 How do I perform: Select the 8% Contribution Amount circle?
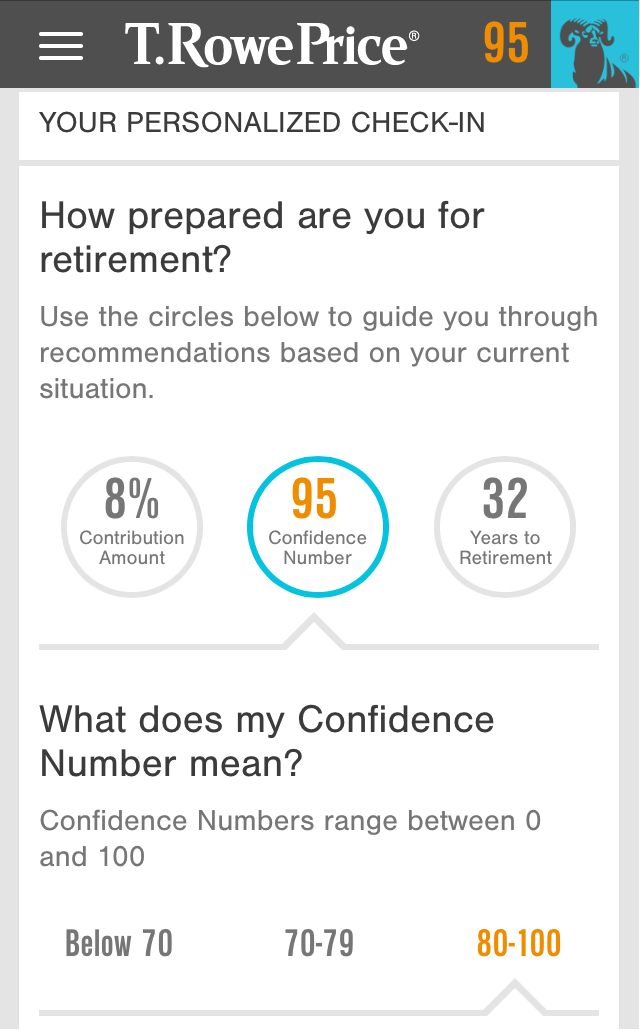(x=132, y=526)
